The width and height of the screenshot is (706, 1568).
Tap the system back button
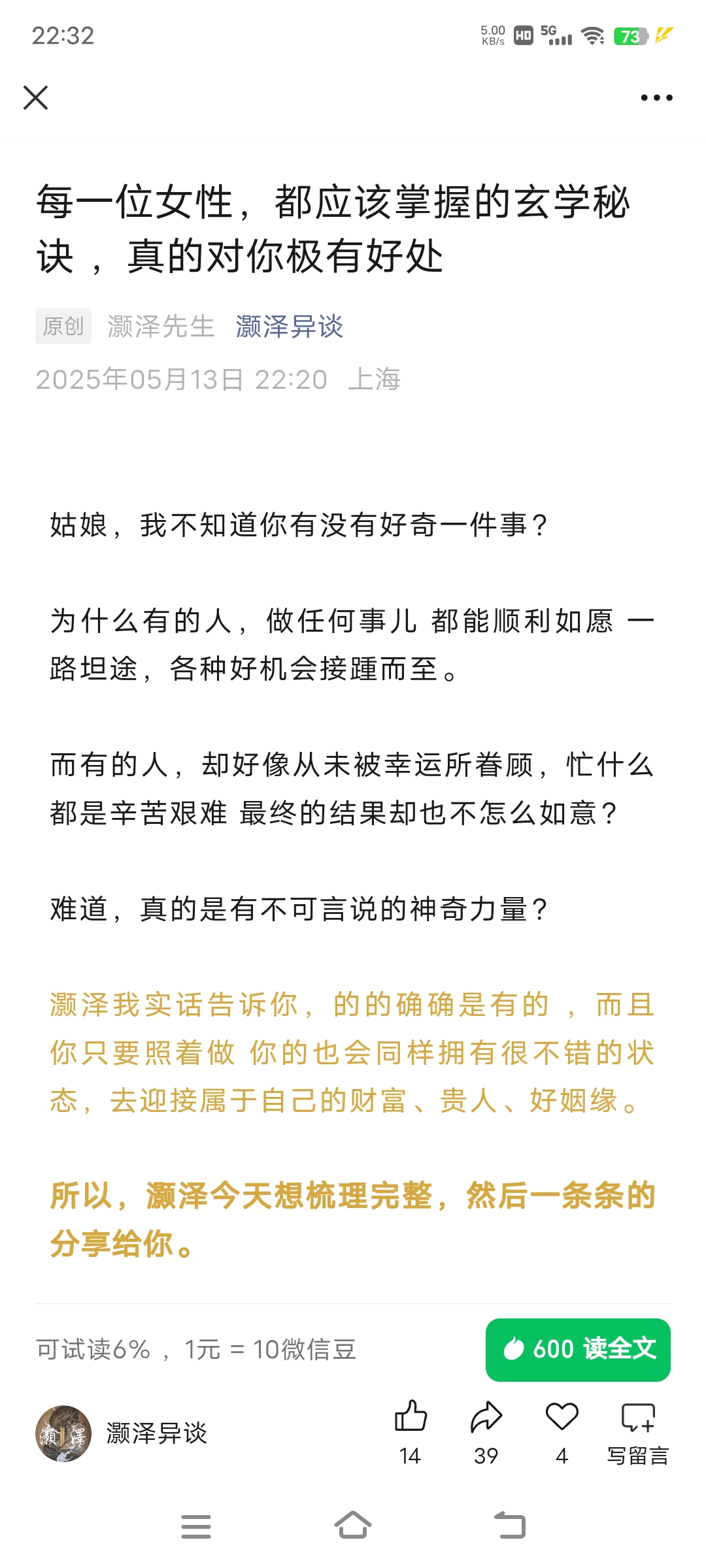[x=510, y=1526]
